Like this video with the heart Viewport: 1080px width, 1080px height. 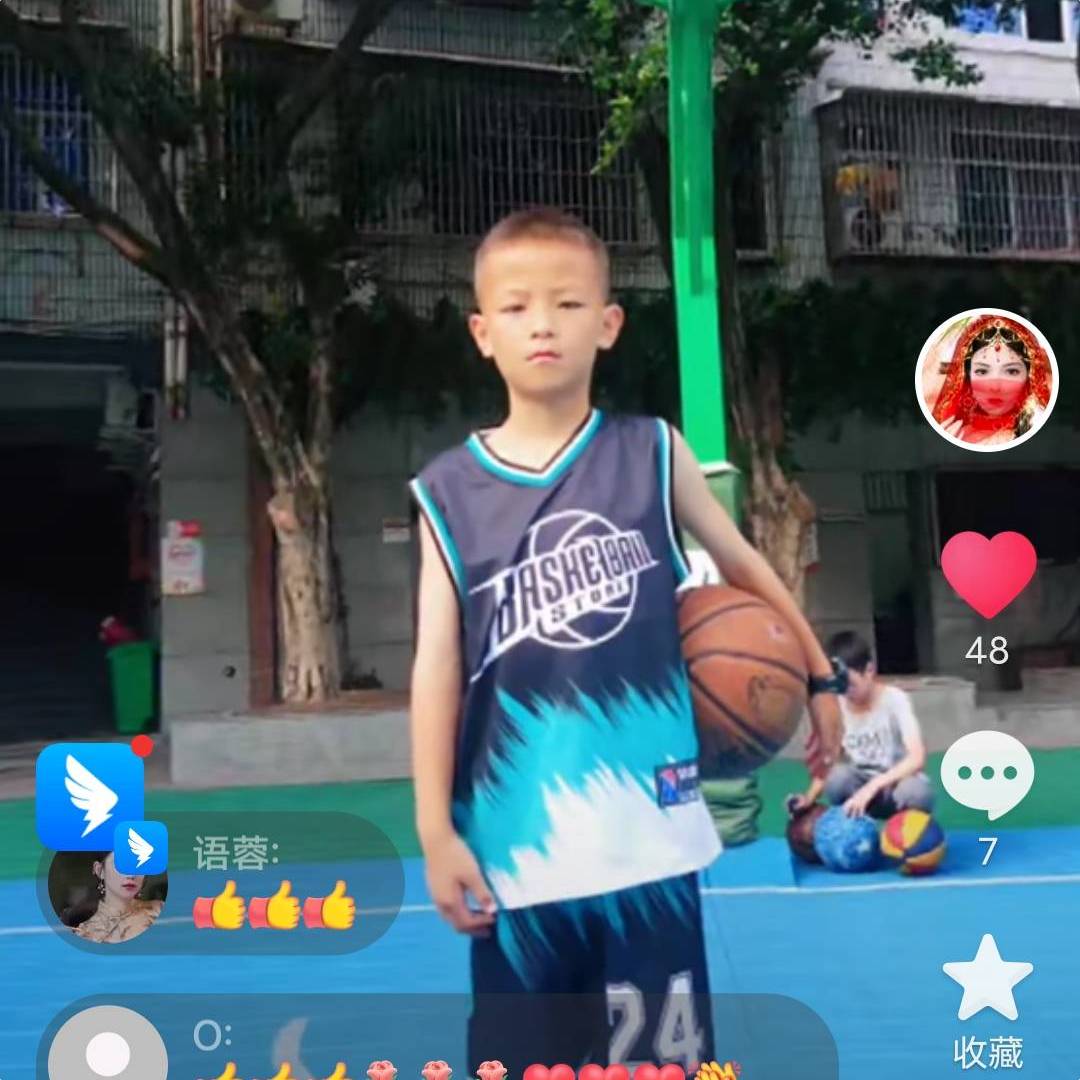(988, 572)
